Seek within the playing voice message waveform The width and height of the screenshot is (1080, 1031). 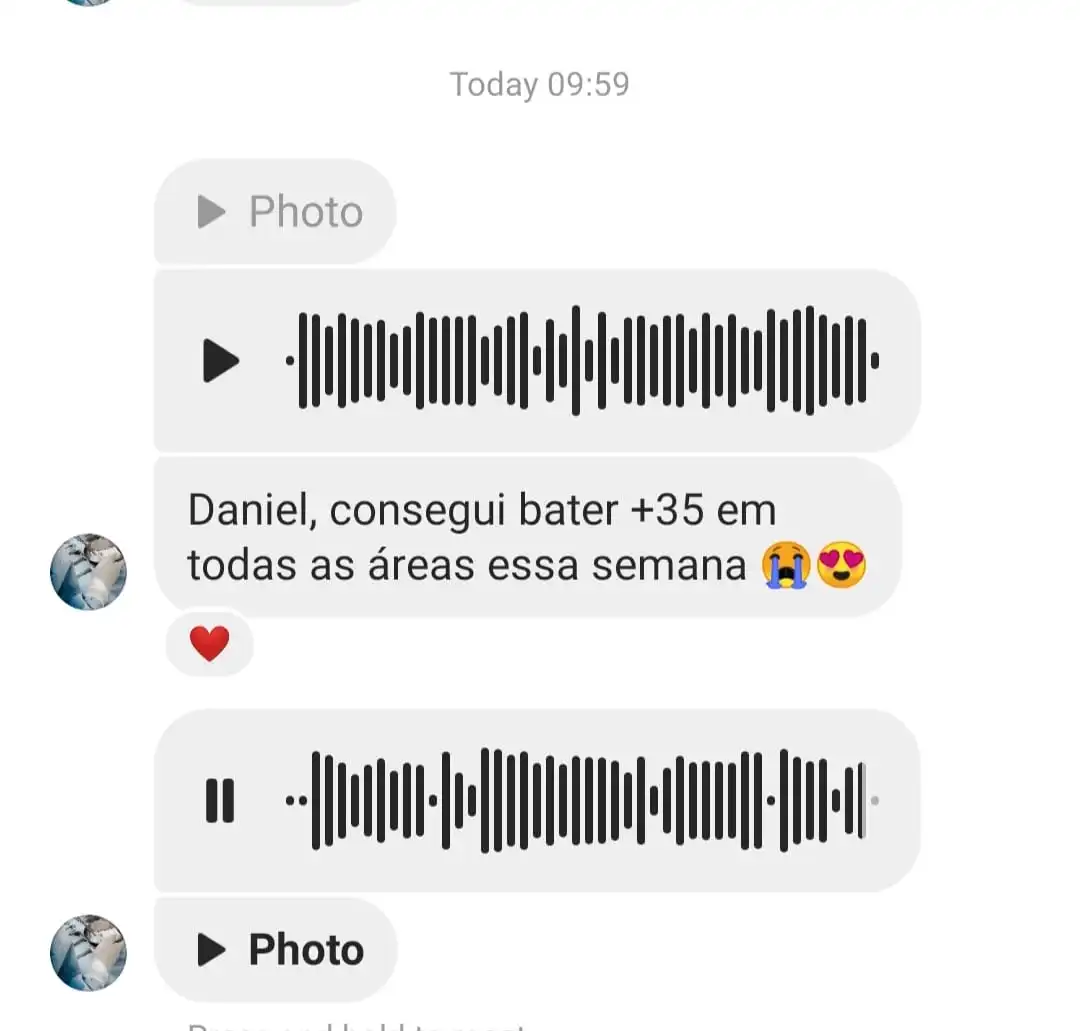[580, 800]
